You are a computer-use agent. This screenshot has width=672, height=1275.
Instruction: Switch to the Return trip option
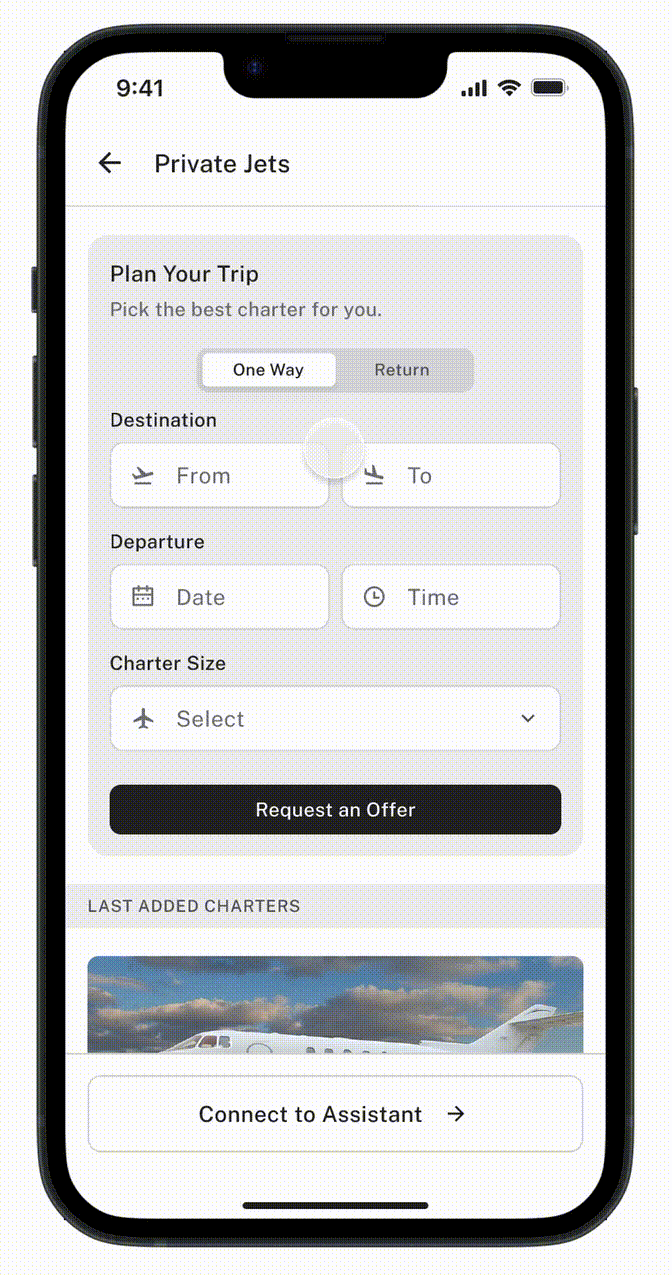(402, 370)
